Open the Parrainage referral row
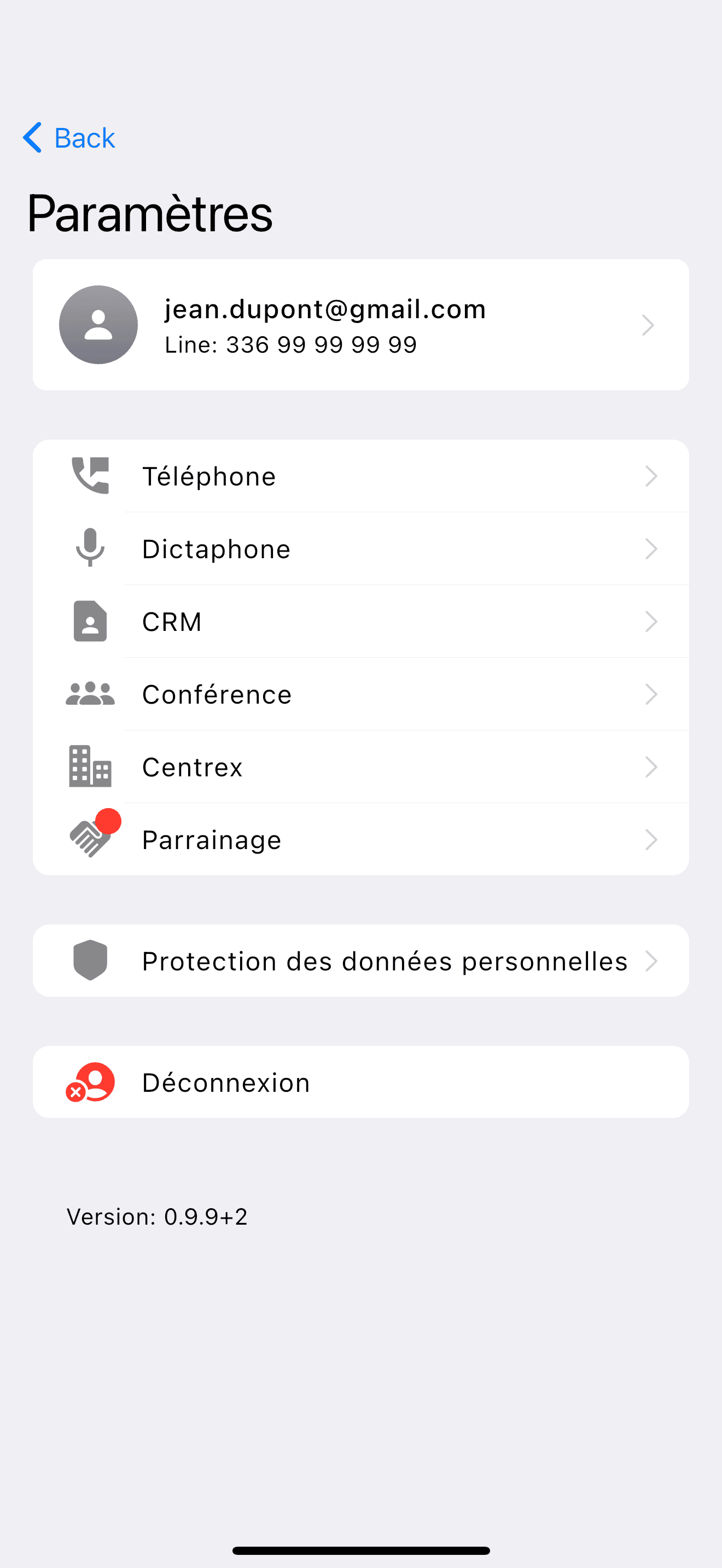The image size is (722, 1568). tap(361, 839)
